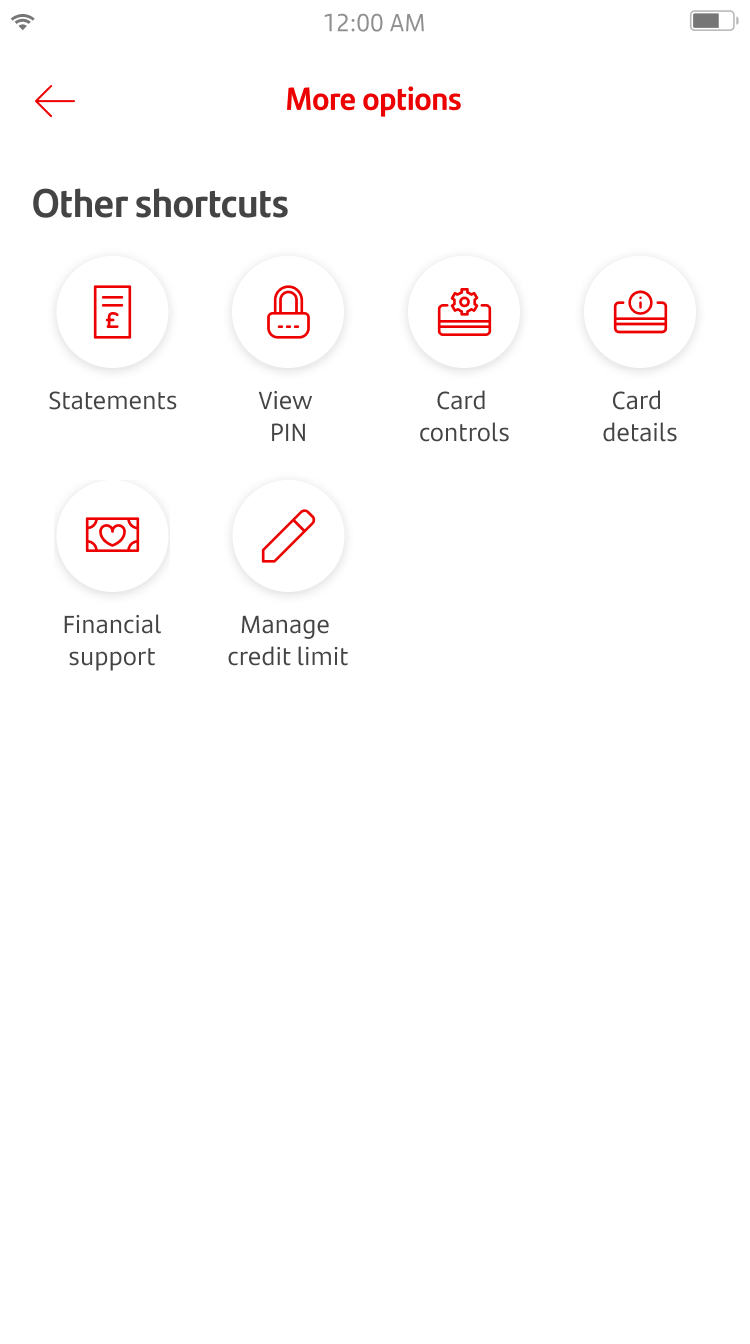Tap the clock showing 12:00 AM
The width and height of the screenshot is (750, 1344).
(x=375, y=22)
